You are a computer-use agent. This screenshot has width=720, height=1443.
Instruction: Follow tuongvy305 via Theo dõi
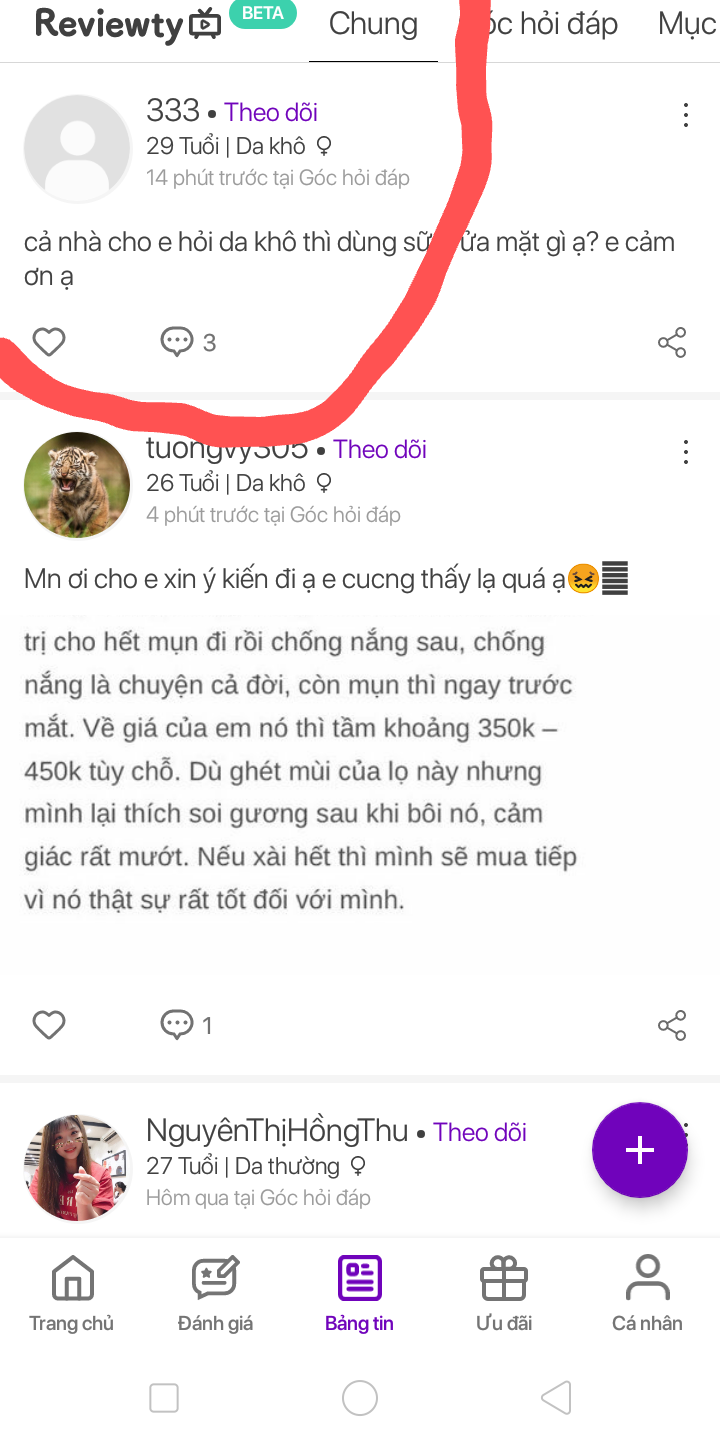(380, 449)
